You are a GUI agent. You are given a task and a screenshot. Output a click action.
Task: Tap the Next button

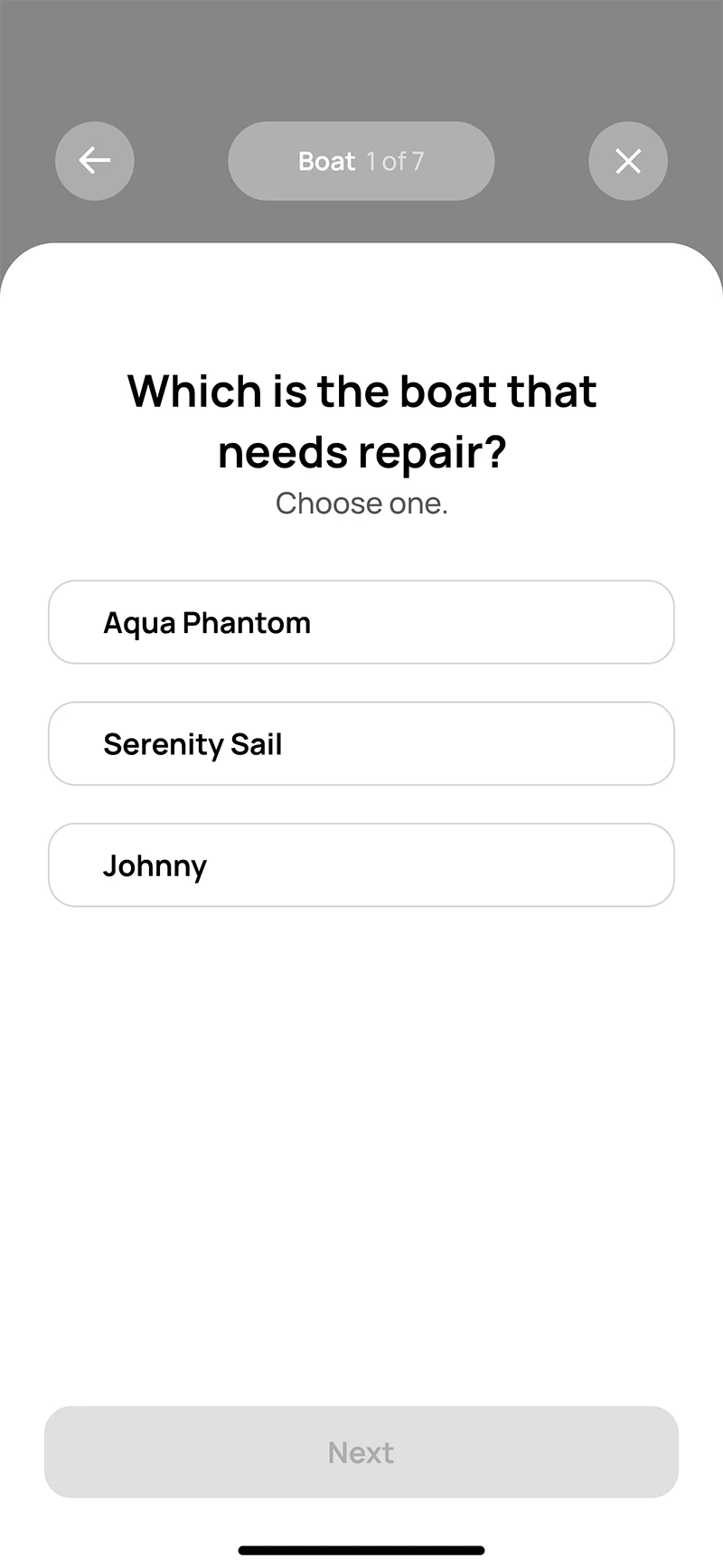(361, 1452)
